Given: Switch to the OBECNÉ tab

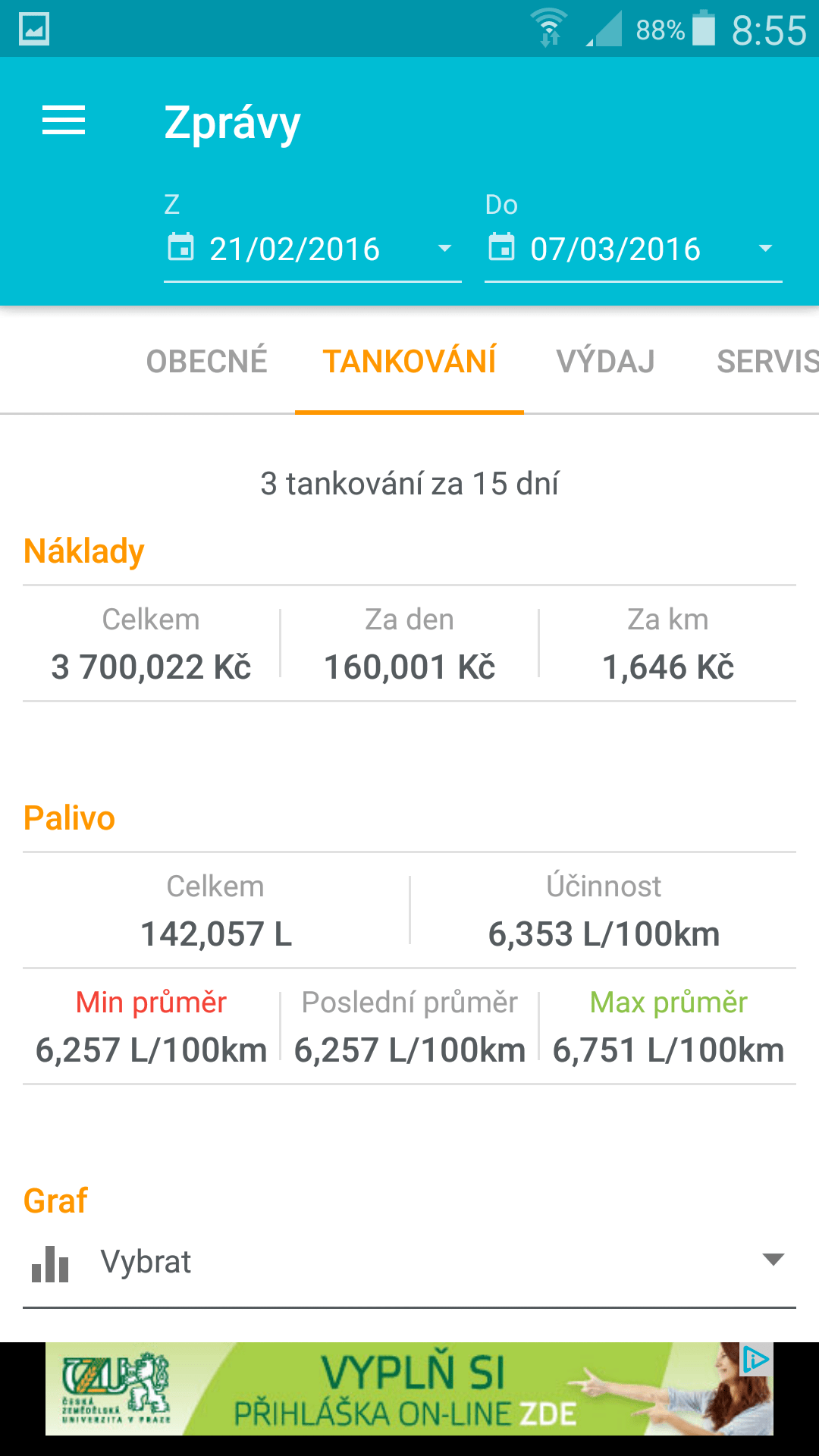Looking at the screenshot, I should (x=206, y=362).
